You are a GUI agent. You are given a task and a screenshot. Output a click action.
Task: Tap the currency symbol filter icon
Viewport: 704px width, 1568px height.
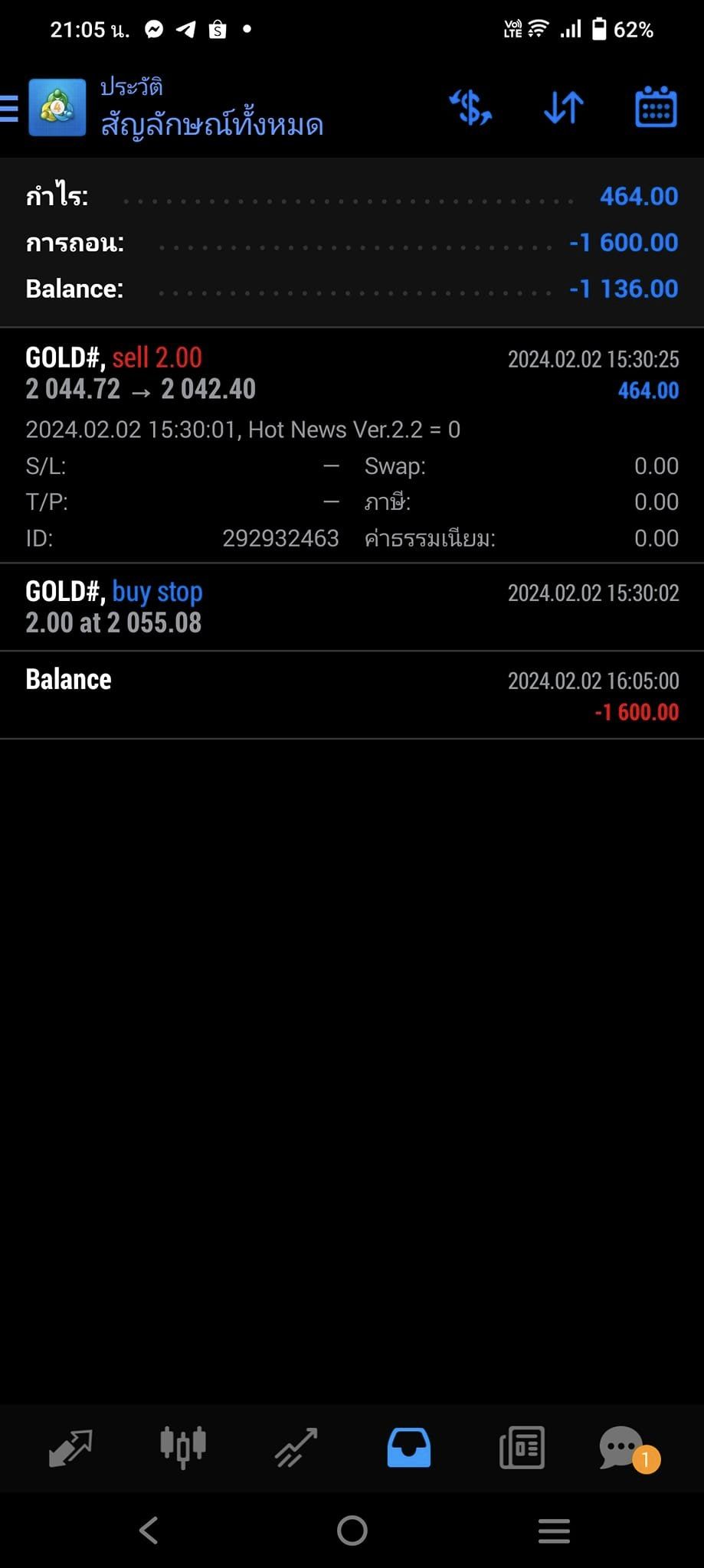pos(470,107)
